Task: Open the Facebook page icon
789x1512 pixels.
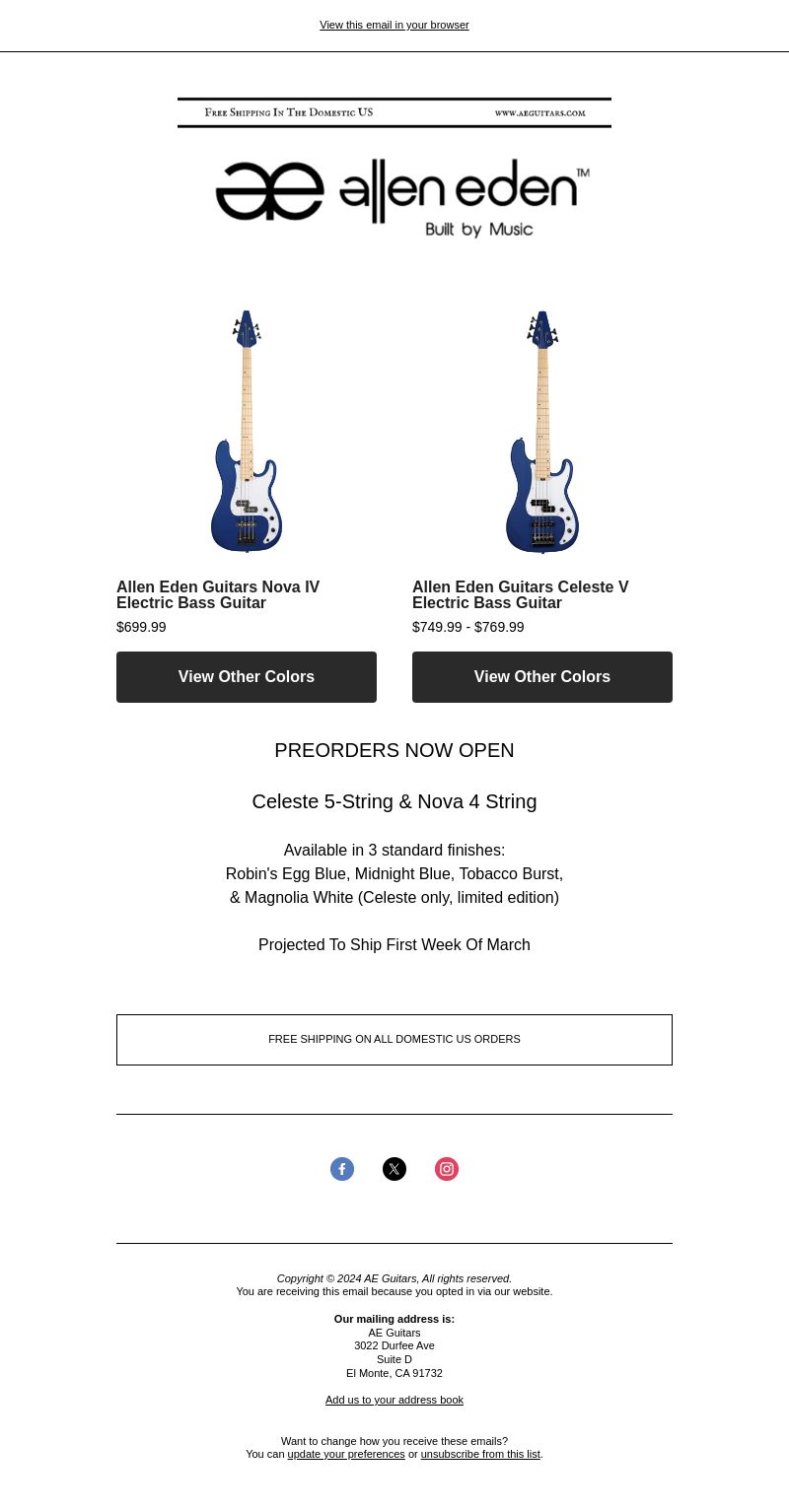Action: [x=342, y=1169]
